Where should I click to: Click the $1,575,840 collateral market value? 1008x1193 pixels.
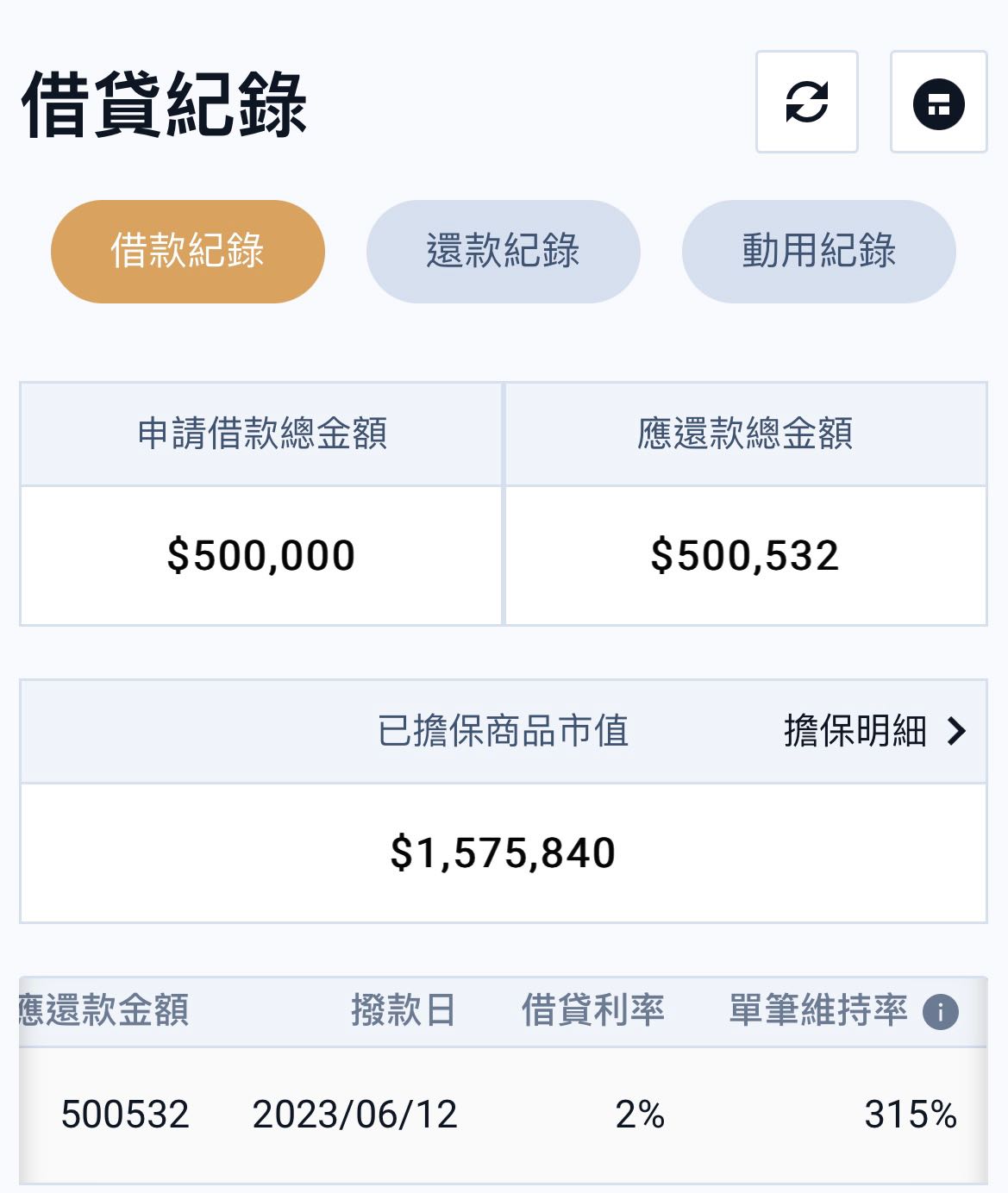(504, 853)
